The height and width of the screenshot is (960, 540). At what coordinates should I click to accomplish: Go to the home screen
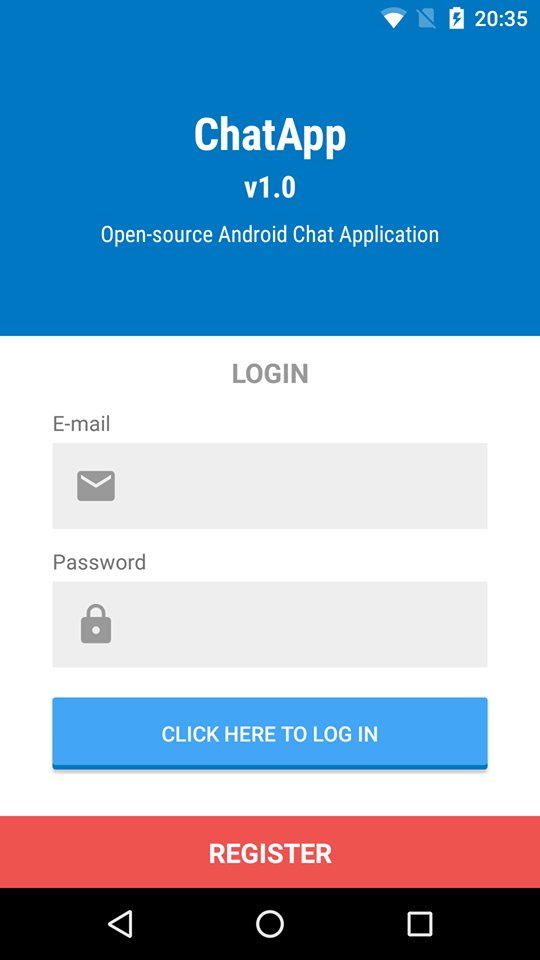270,923
